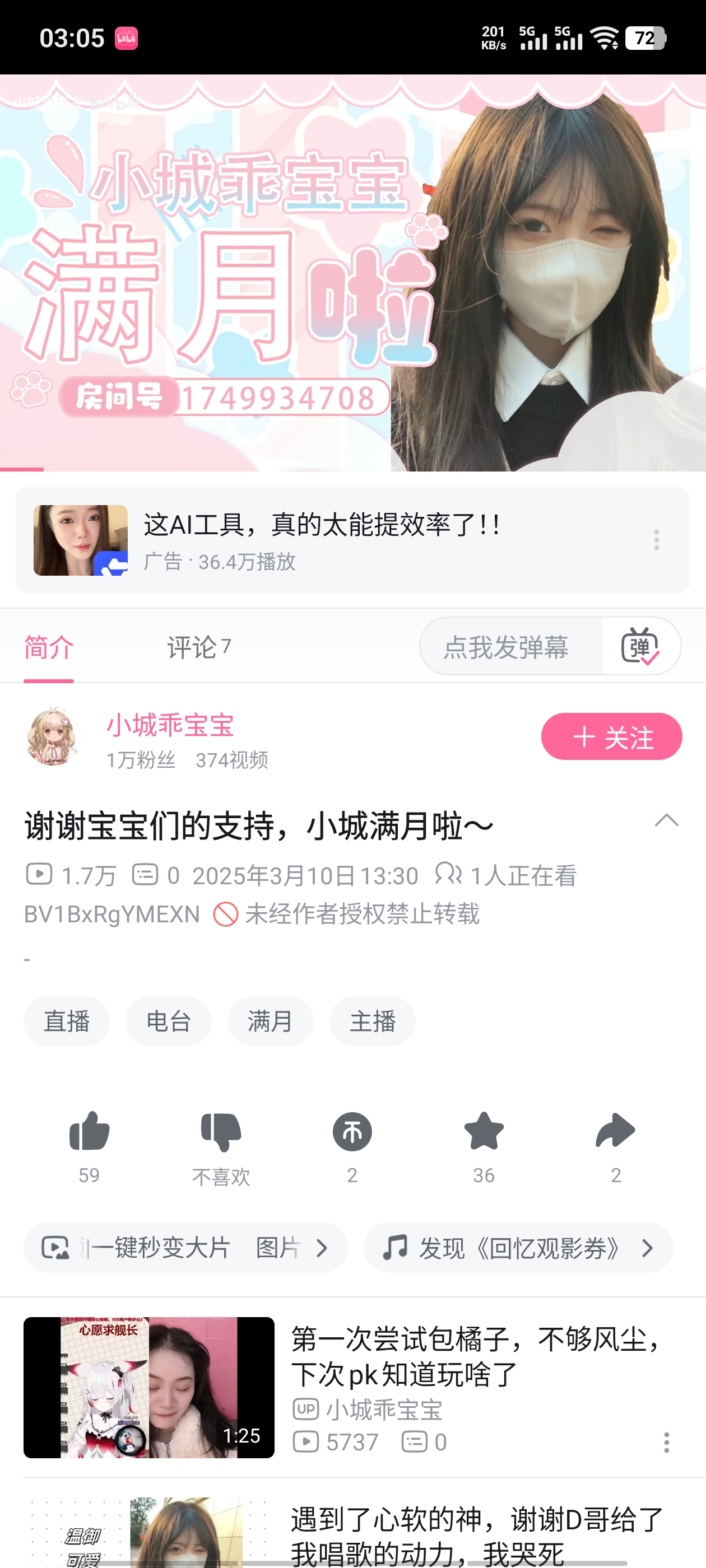
Task: Follow 小城乖宝宝 with 关注 button
Action: tap(611, 736)
